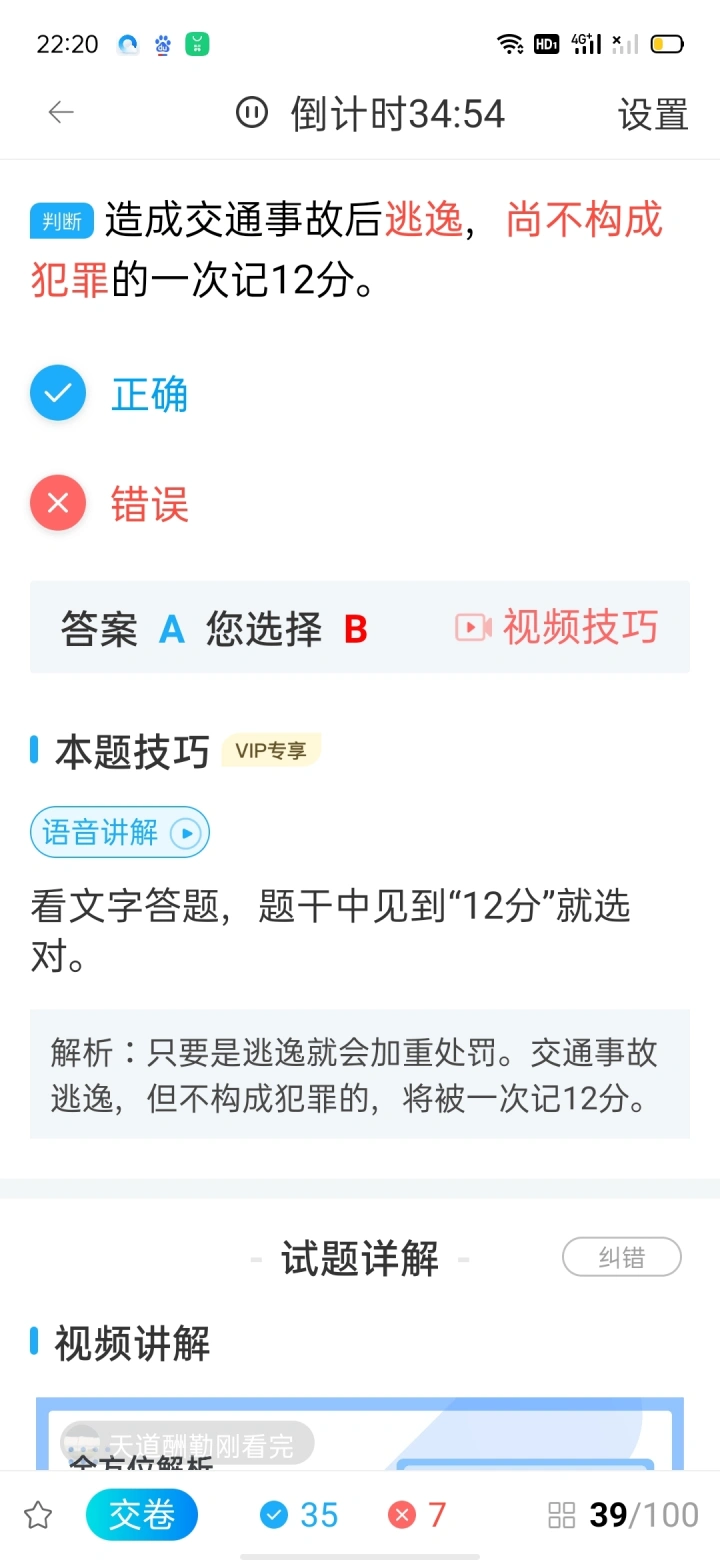The image size is (720, 1560).
Task: Open 视频技巧 video tips
Action: [557, 627]
